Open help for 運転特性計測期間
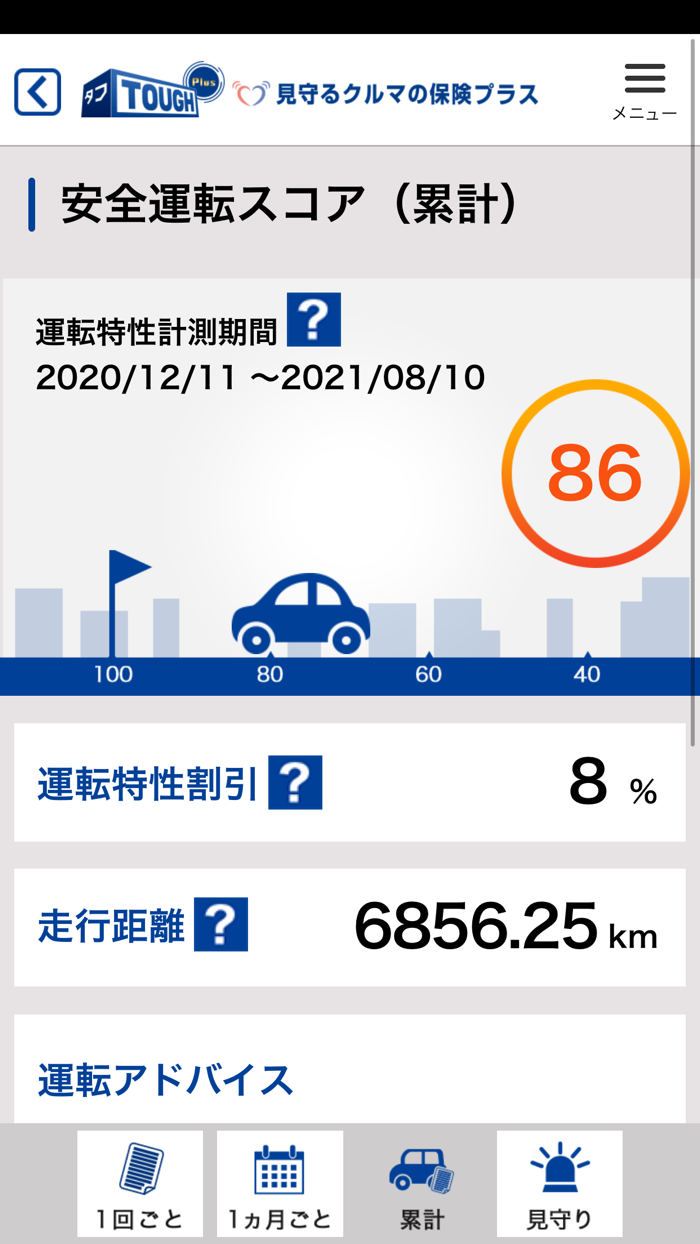 click(x=314, y=320)
